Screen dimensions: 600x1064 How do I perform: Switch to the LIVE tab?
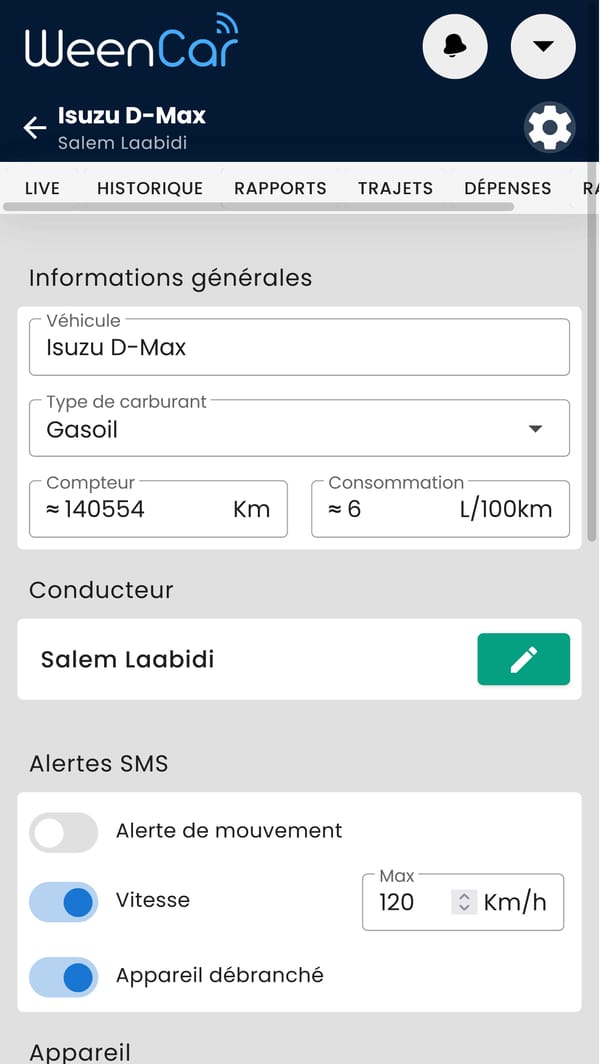(42, 188)
